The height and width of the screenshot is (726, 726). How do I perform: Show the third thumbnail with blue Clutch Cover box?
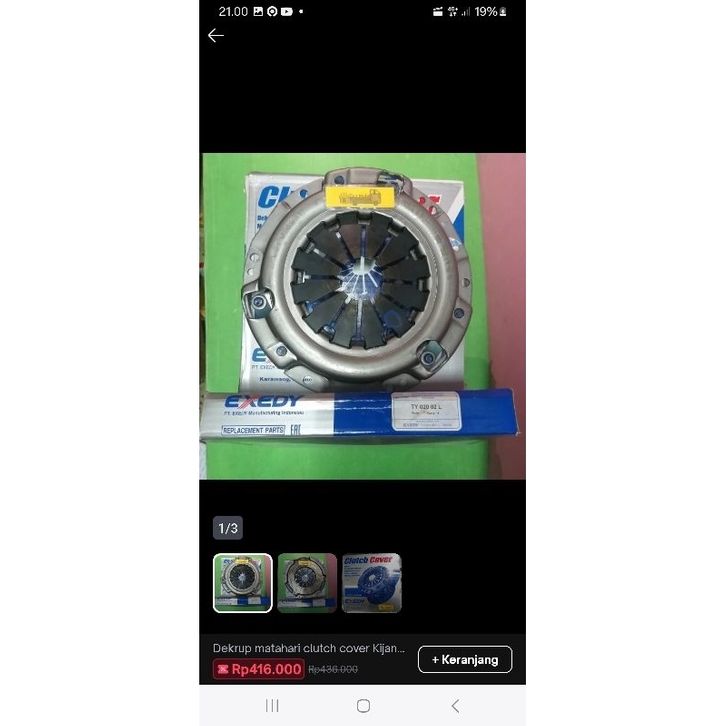[371, 583]
